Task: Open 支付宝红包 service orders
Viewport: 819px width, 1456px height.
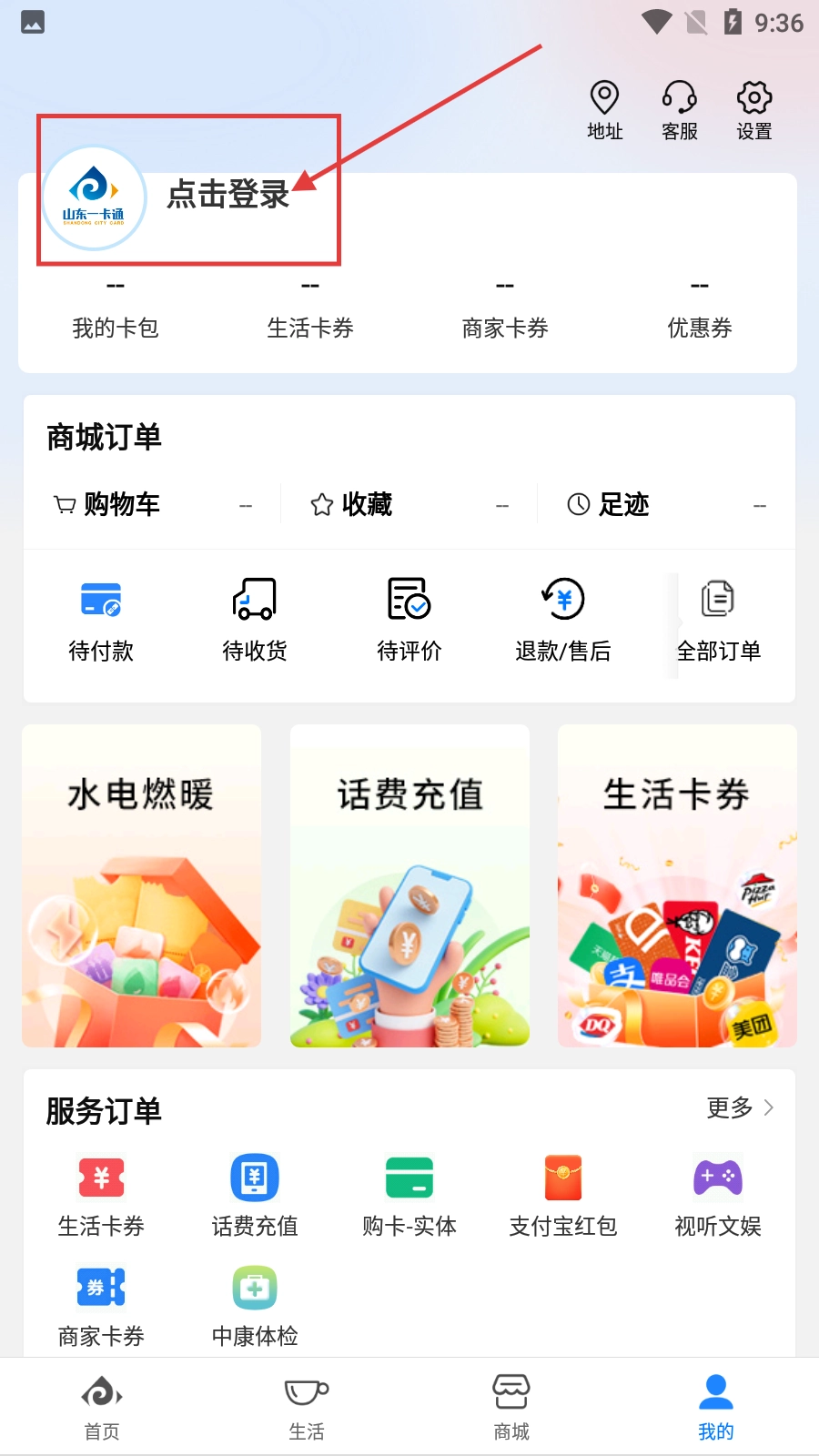Action: pos(562,1196)
